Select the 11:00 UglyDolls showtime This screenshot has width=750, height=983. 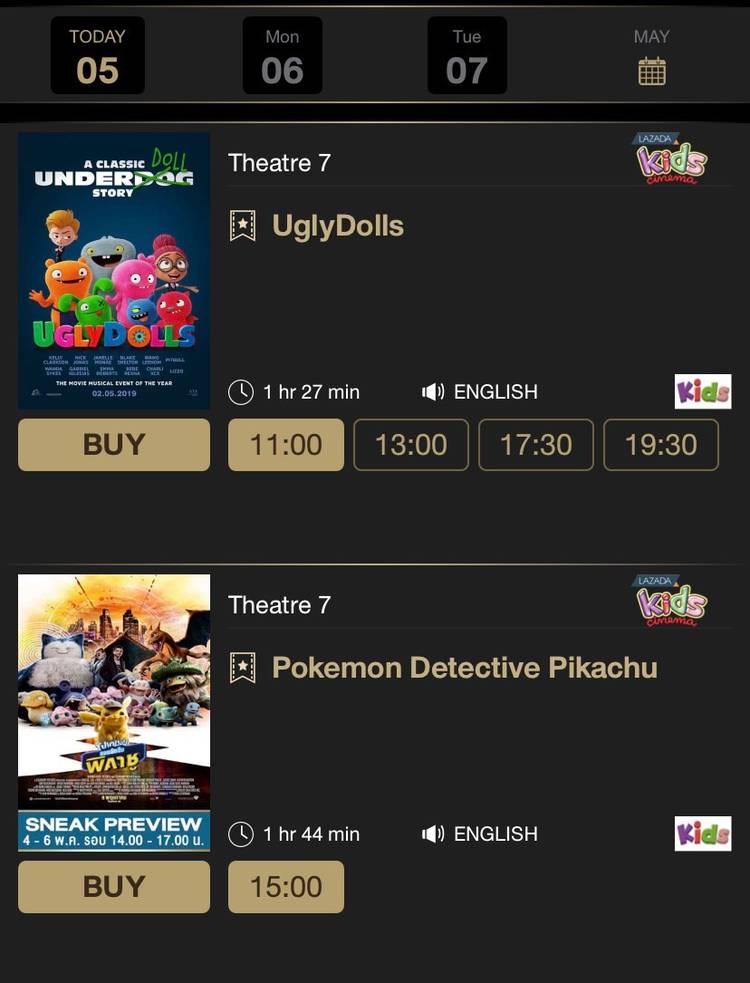(x=286, y=445)
